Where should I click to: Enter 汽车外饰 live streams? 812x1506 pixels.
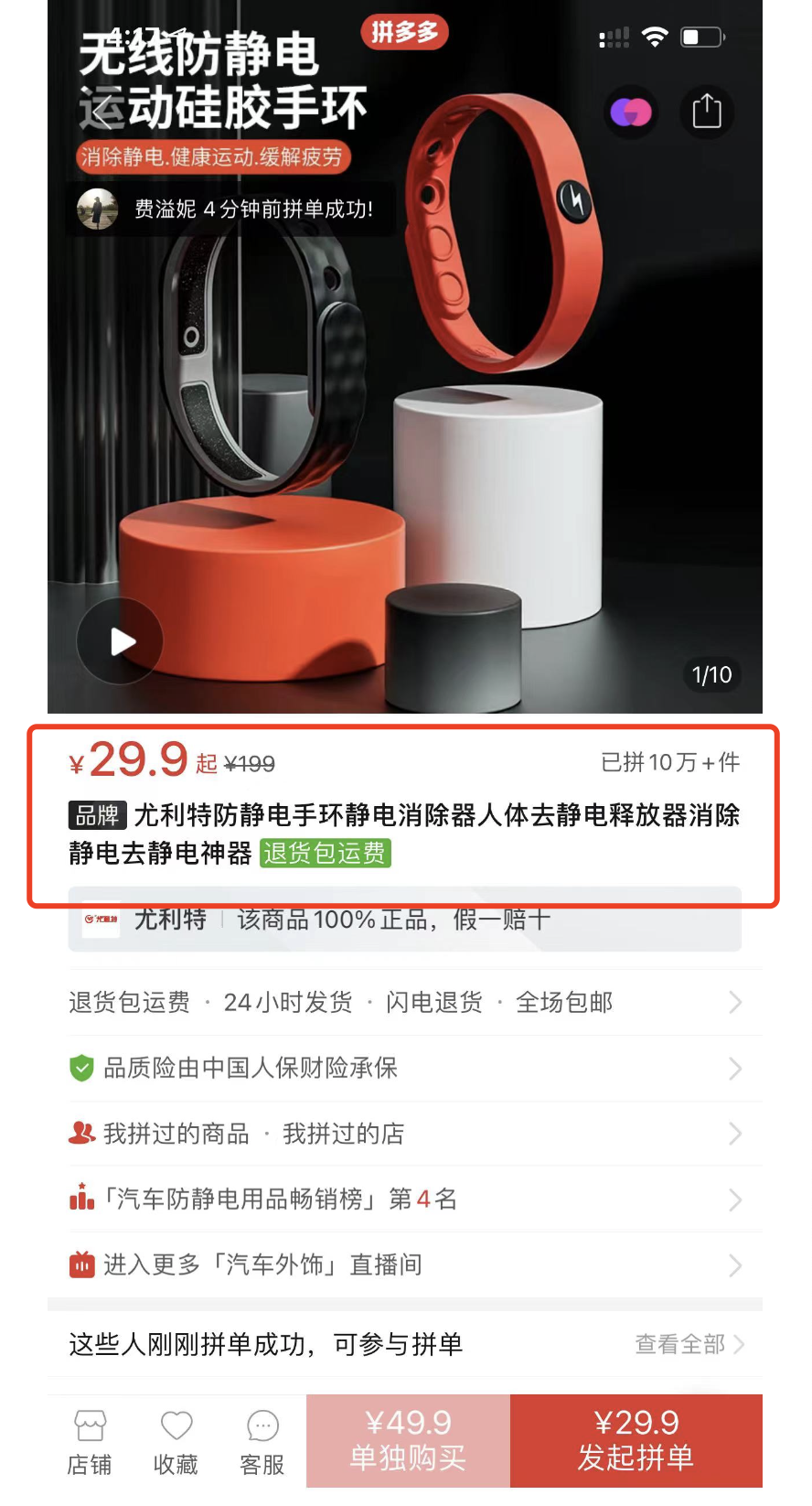point(404,1264)
